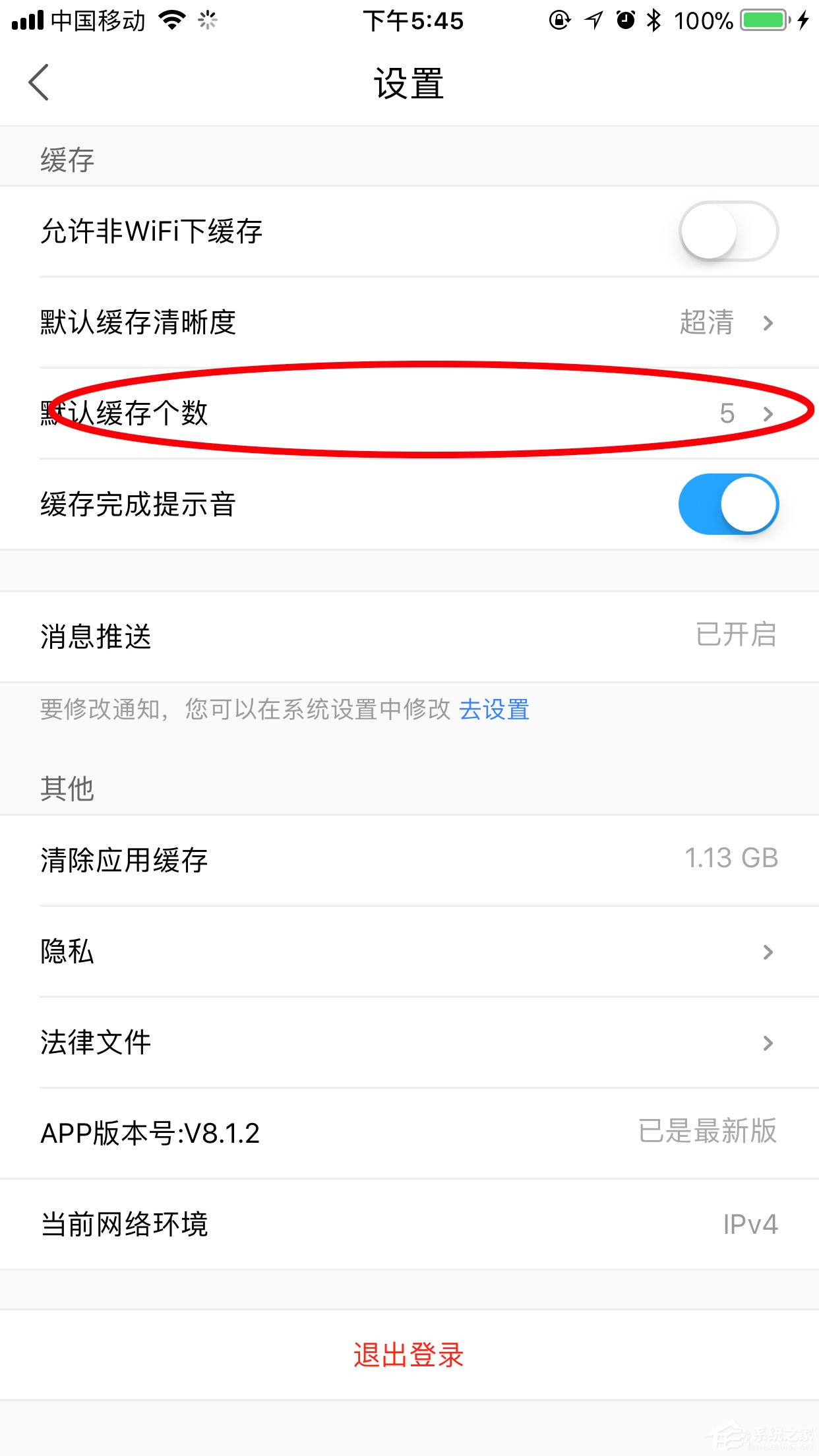This screenshot has height=1456, width=819.
Task: Open the 隐私 settings row
Action: (x=409, y=952)
